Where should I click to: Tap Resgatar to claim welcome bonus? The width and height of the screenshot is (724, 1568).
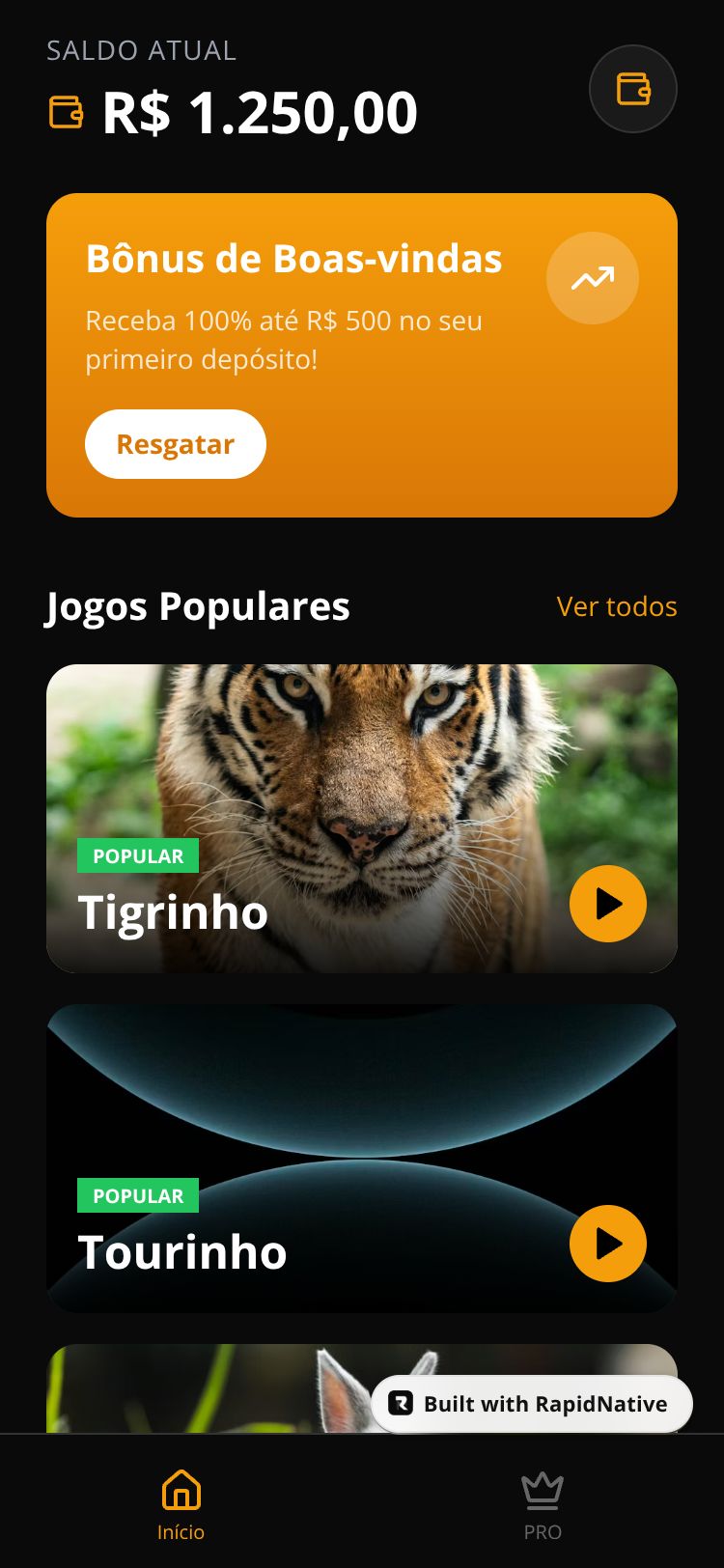click(x=175, y=444)
